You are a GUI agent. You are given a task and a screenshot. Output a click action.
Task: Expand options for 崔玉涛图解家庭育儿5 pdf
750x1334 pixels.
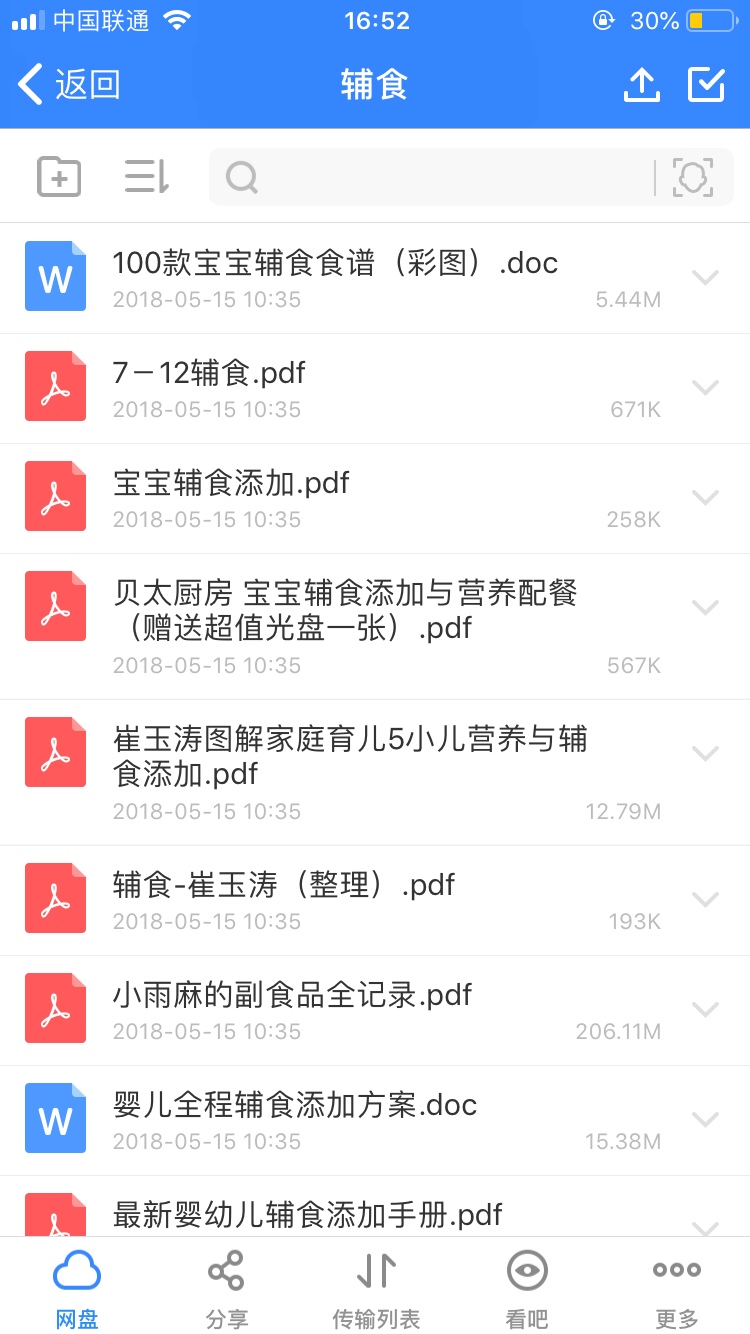click(x=706, y=753)
